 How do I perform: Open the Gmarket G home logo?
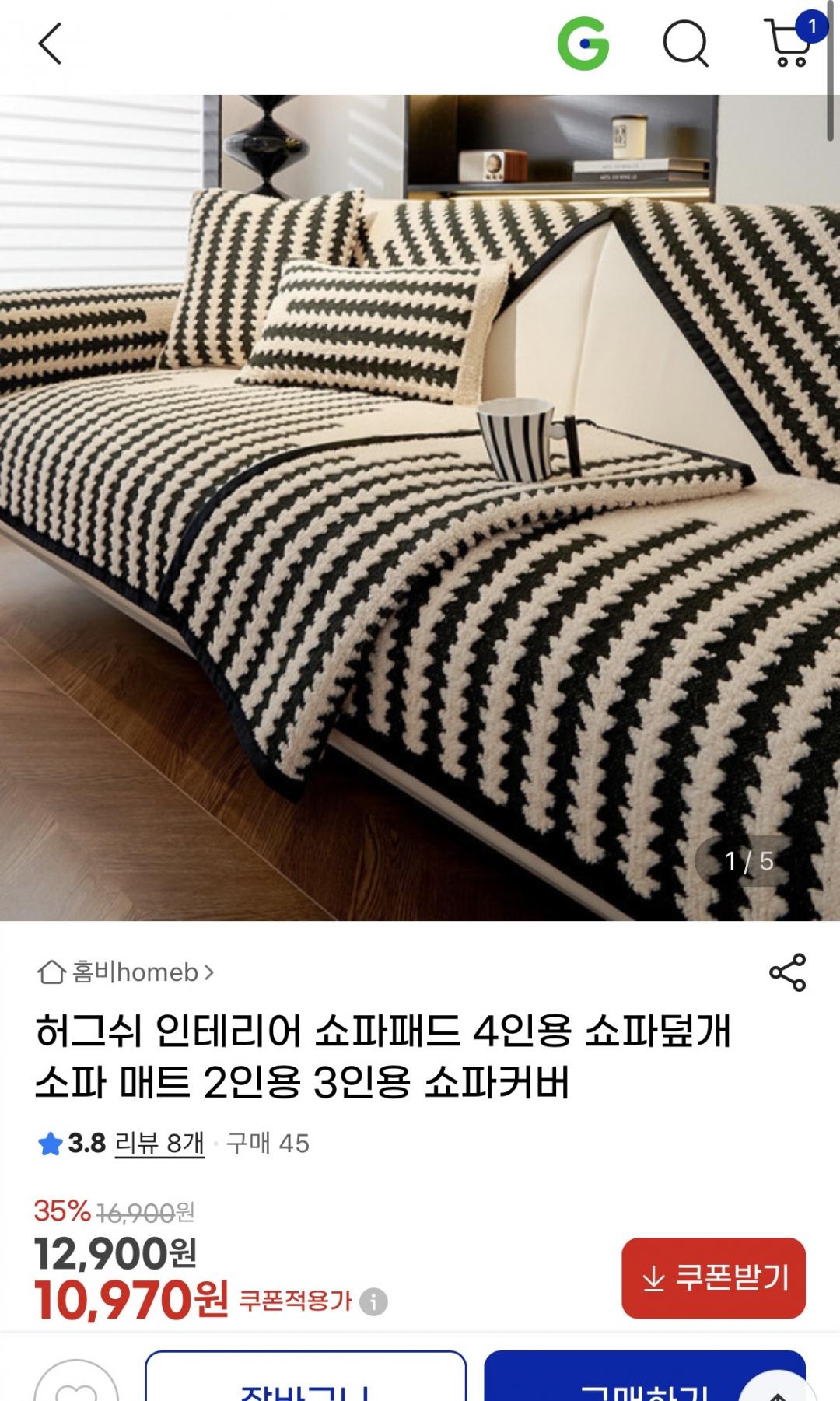click(583, 44)
